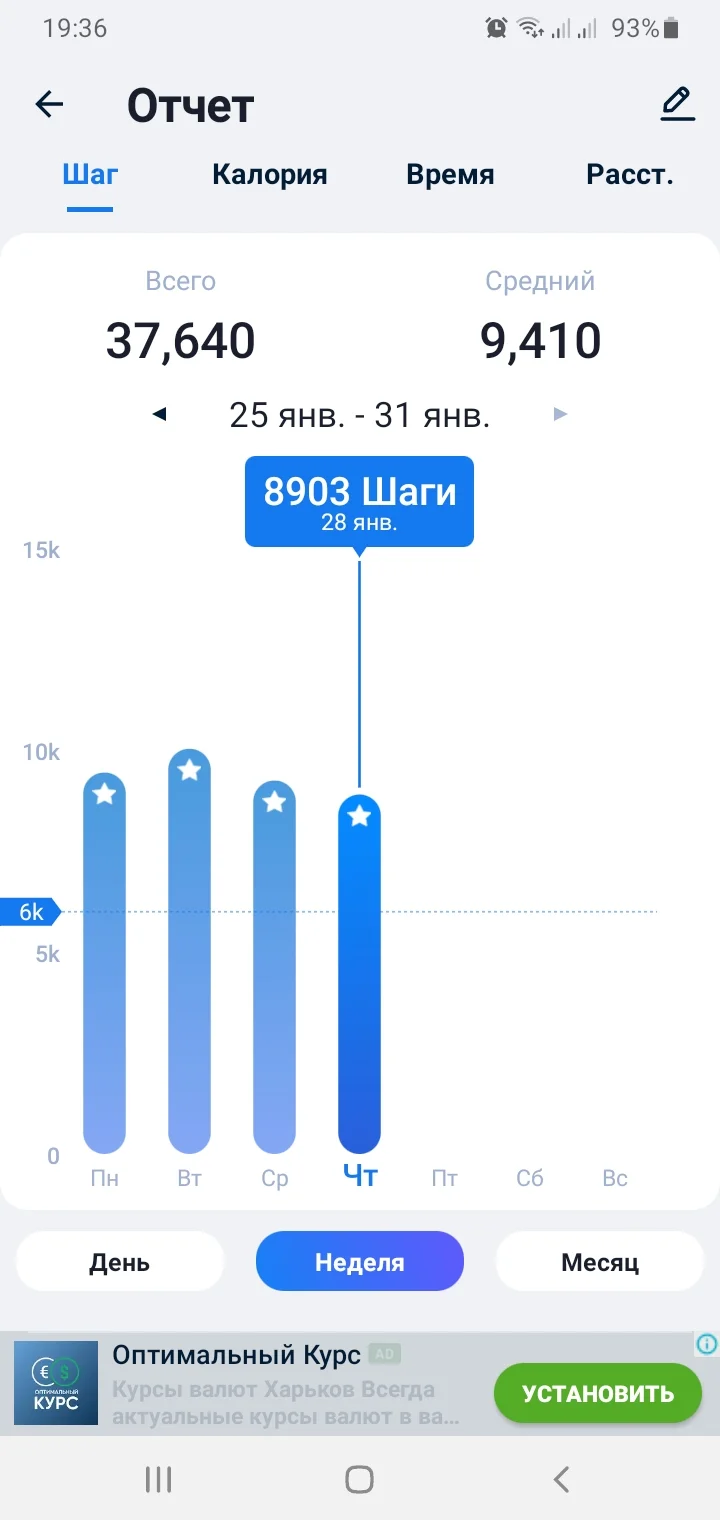Switch to the Калория tab
This screenshot has height=1520, width=720.
[269, 174]
